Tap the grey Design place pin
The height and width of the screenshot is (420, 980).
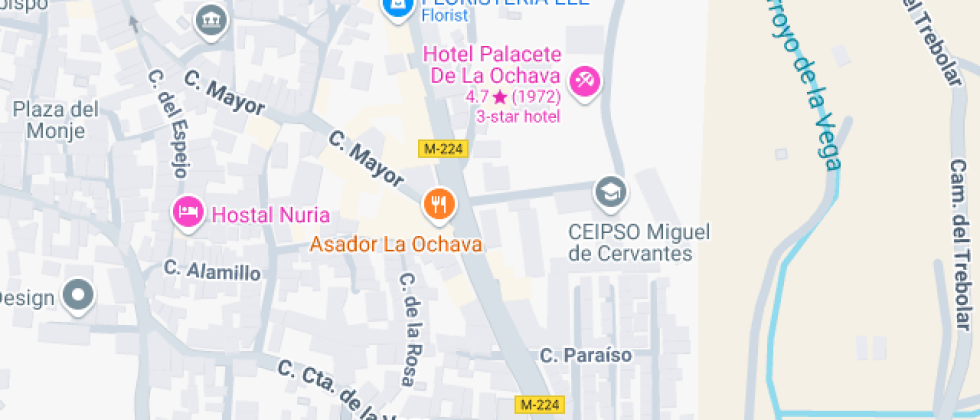(x=78, y=295)
